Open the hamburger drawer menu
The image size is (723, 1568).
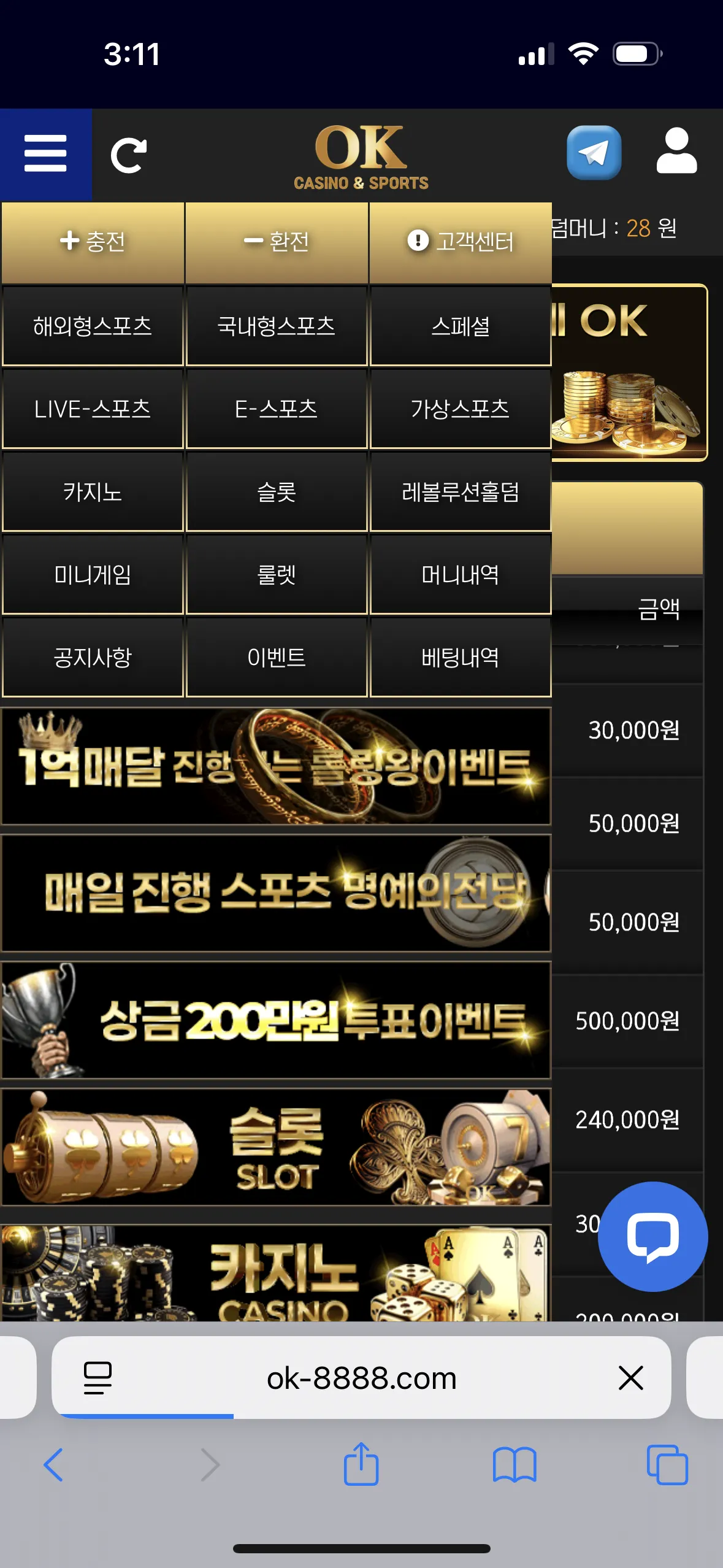click(x=45, y=154)
